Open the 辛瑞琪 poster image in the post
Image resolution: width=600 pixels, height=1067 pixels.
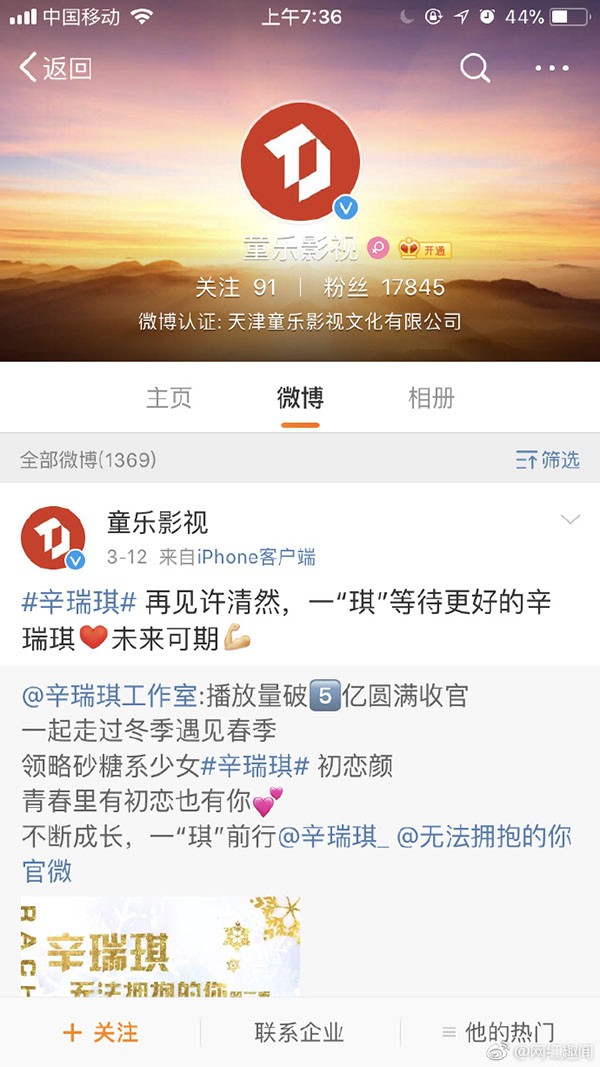[160, 945]
